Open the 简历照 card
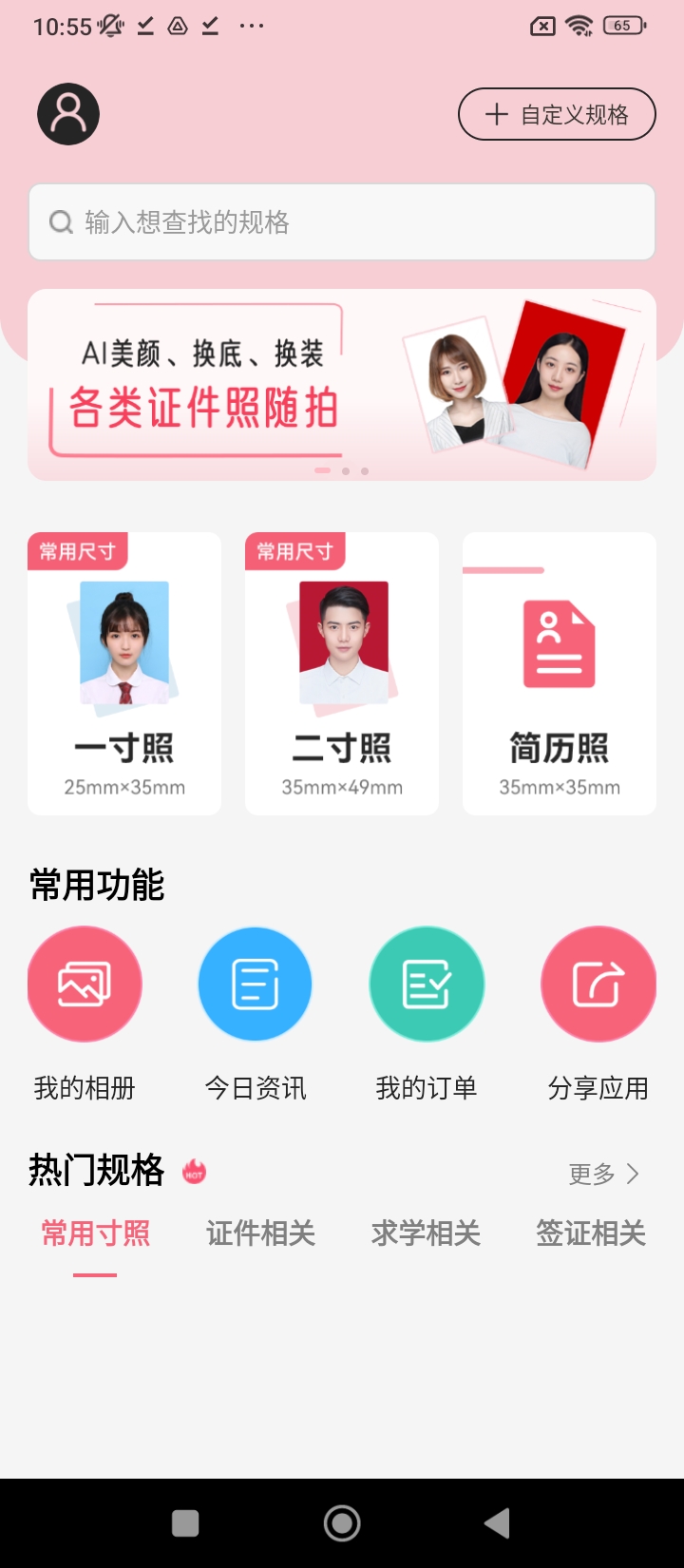 pyautogui.click(x=560, y=674)
